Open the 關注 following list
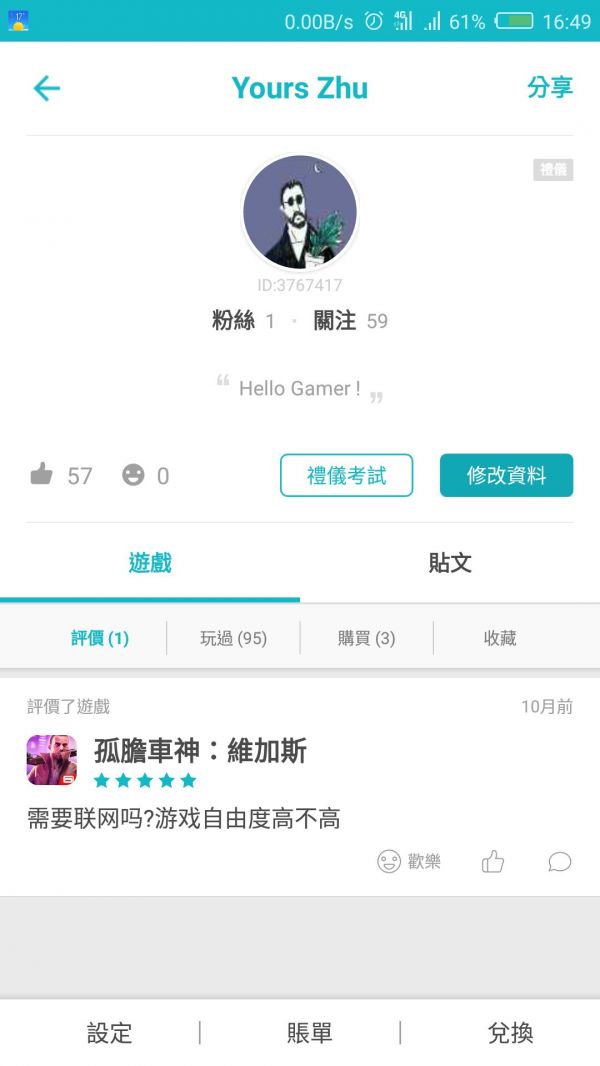The image size is (600, 1066). point(350,321)
